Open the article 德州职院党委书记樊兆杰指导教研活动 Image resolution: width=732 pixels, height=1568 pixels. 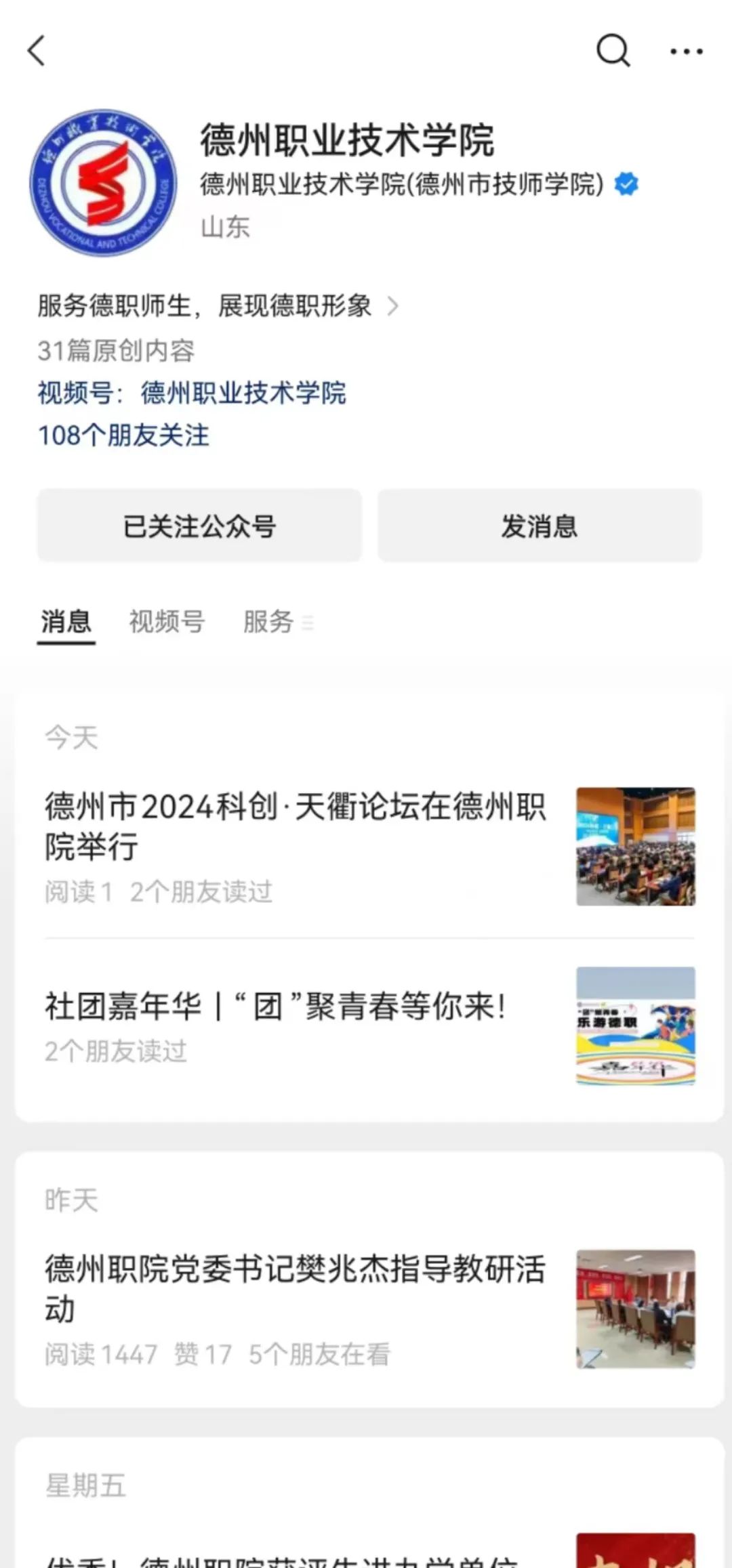296,1288
